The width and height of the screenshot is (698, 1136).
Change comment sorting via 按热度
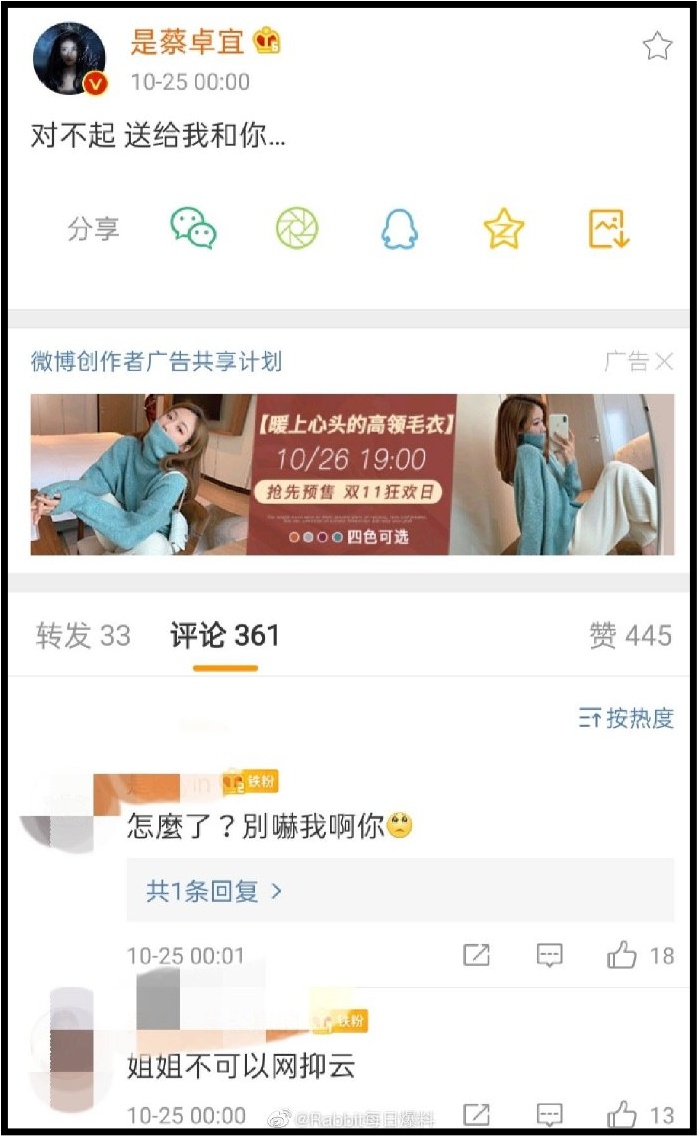tap(627, 717)
